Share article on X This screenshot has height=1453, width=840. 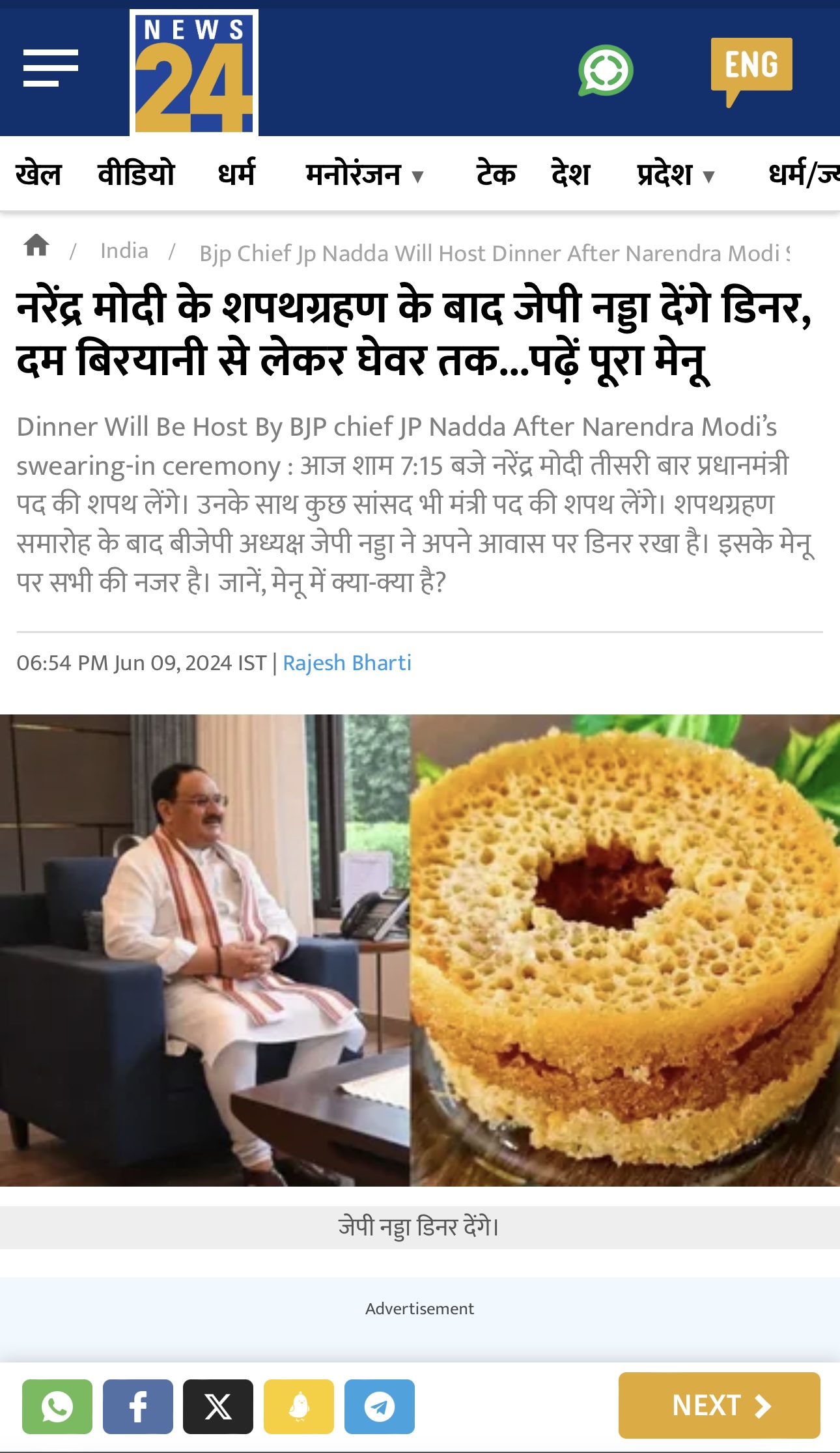tap(218, 1406)
